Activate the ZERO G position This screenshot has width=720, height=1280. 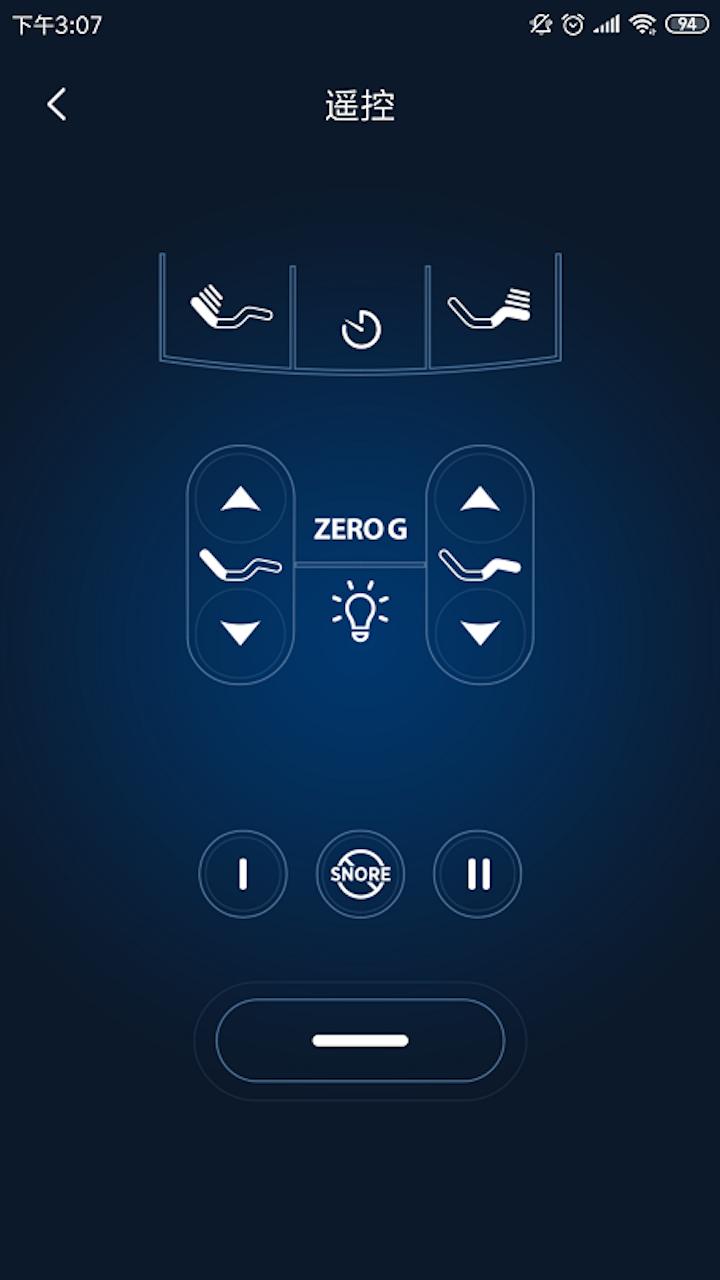click(360, 529)
